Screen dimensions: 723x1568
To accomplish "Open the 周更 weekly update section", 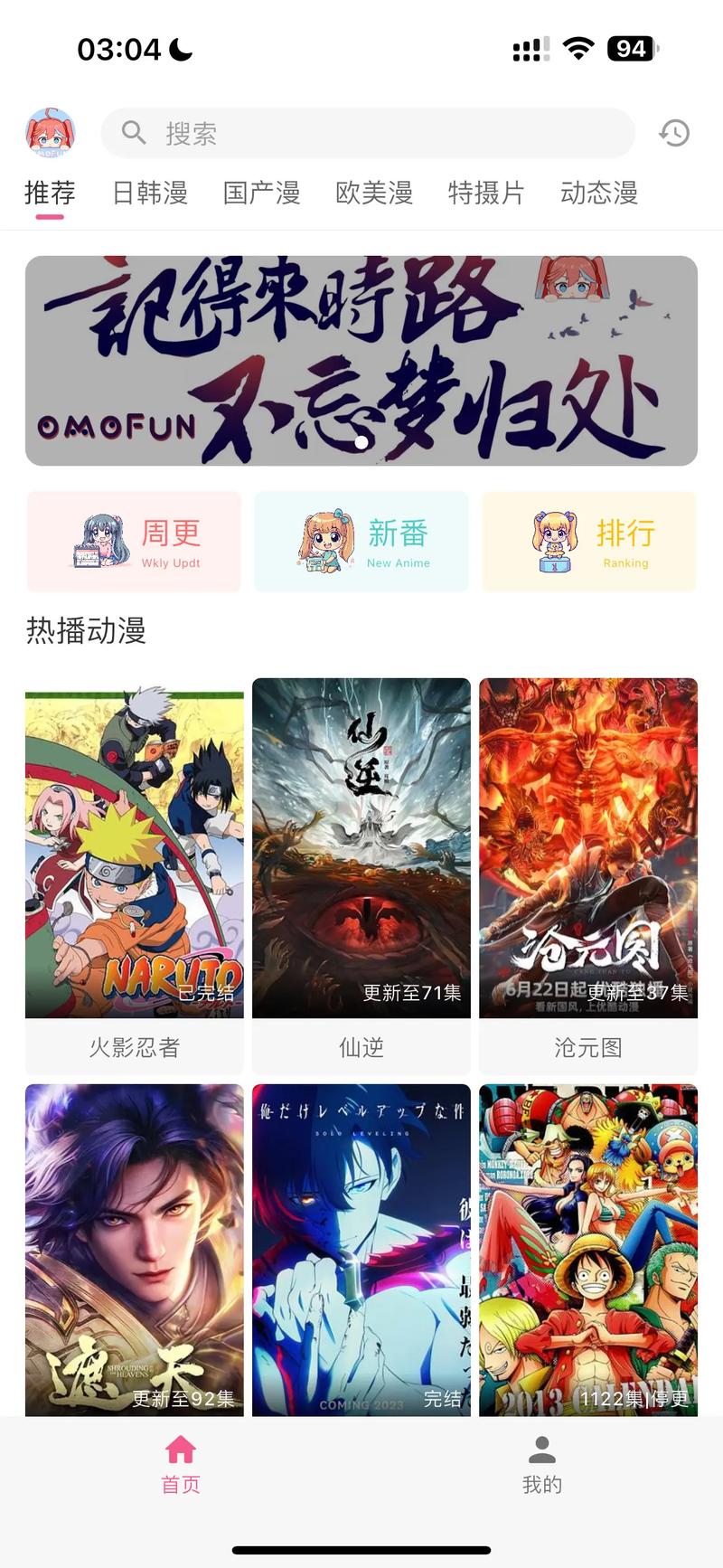I will pyautogui.click(x=134, y=541).
